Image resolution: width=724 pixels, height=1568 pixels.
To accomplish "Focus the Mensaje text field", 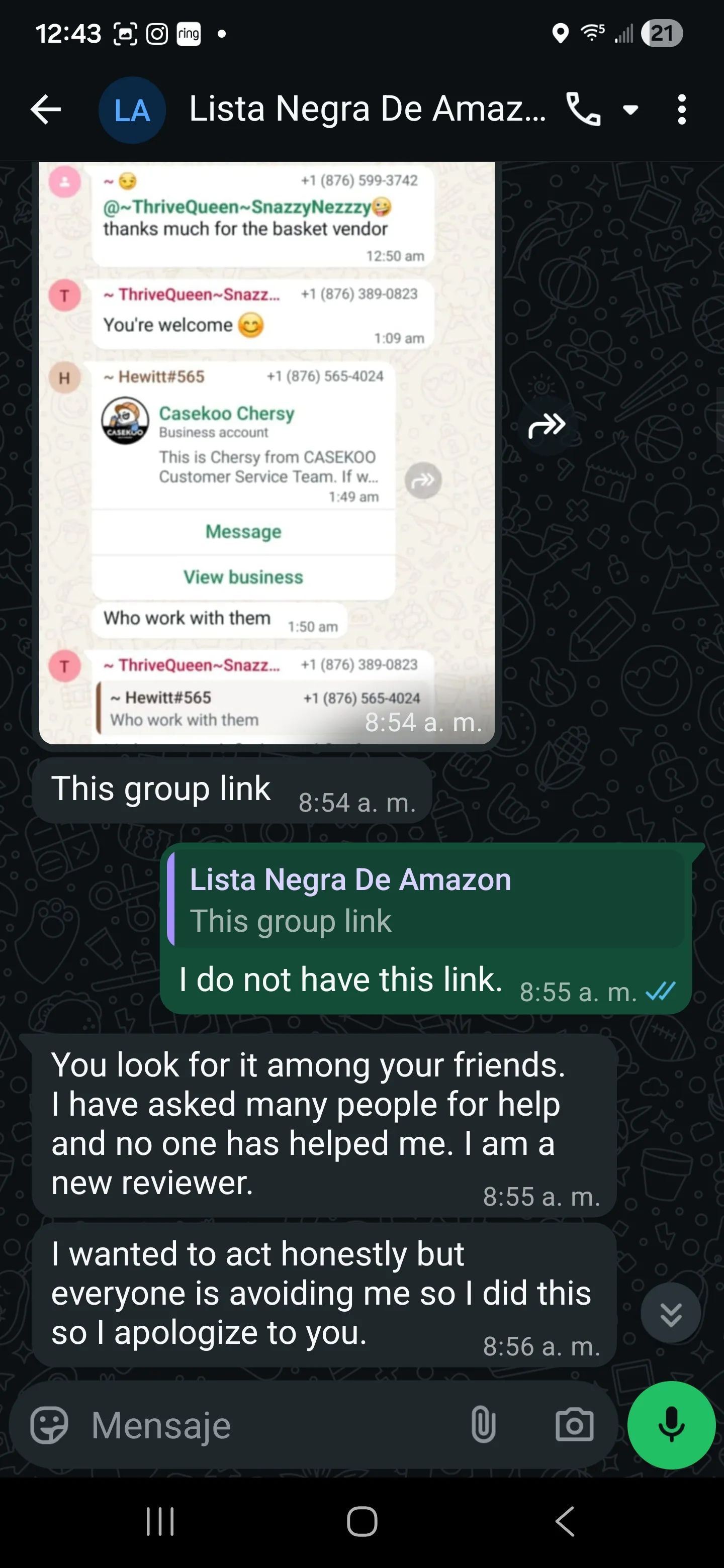I will (274, 1425).
